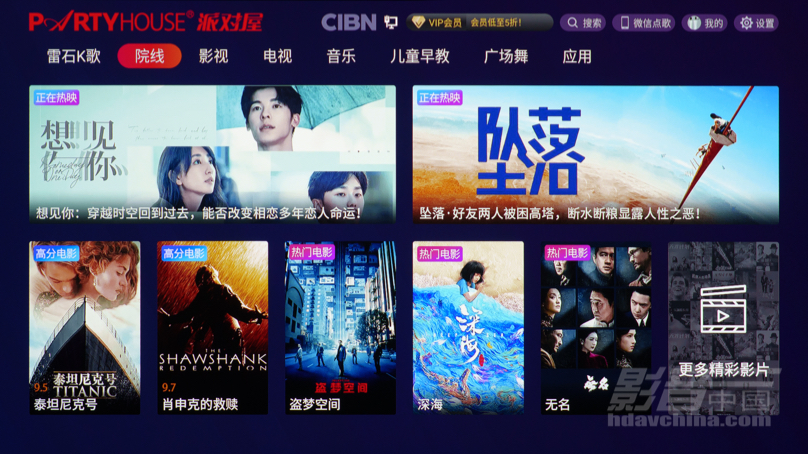Switch to the 雷石K歌 tab
The image size is (808, 454).
pyautogui.click(x=74, y=57)
